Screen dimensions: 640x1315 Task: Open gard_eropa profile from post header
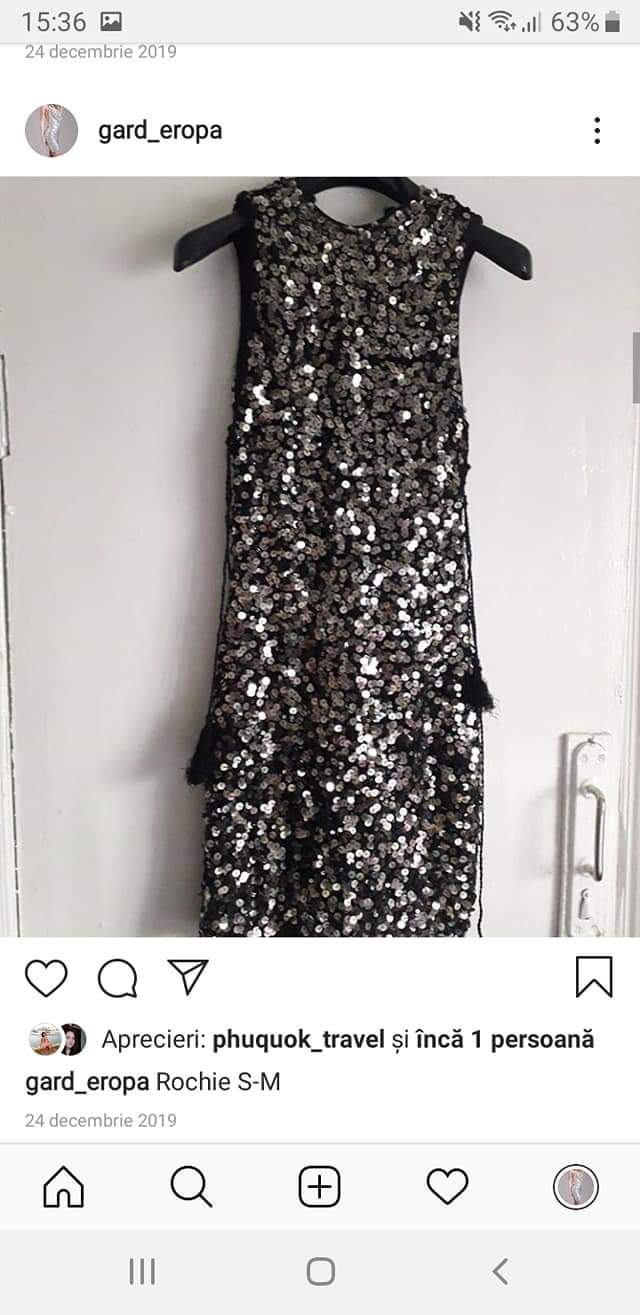159,131
